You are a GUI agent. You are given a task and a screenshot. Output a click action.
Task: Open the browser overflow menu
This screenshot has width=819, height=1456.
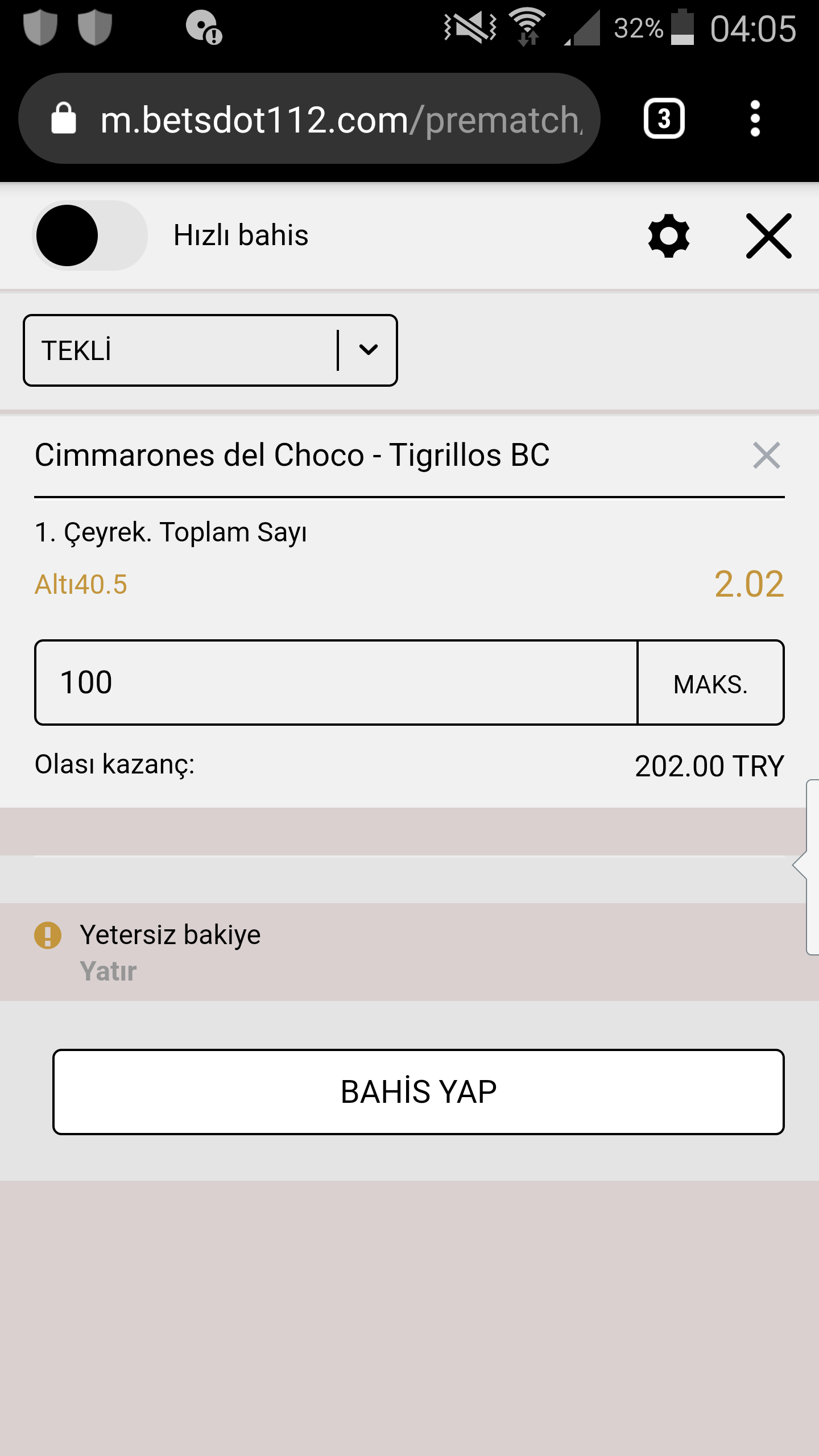755,119
